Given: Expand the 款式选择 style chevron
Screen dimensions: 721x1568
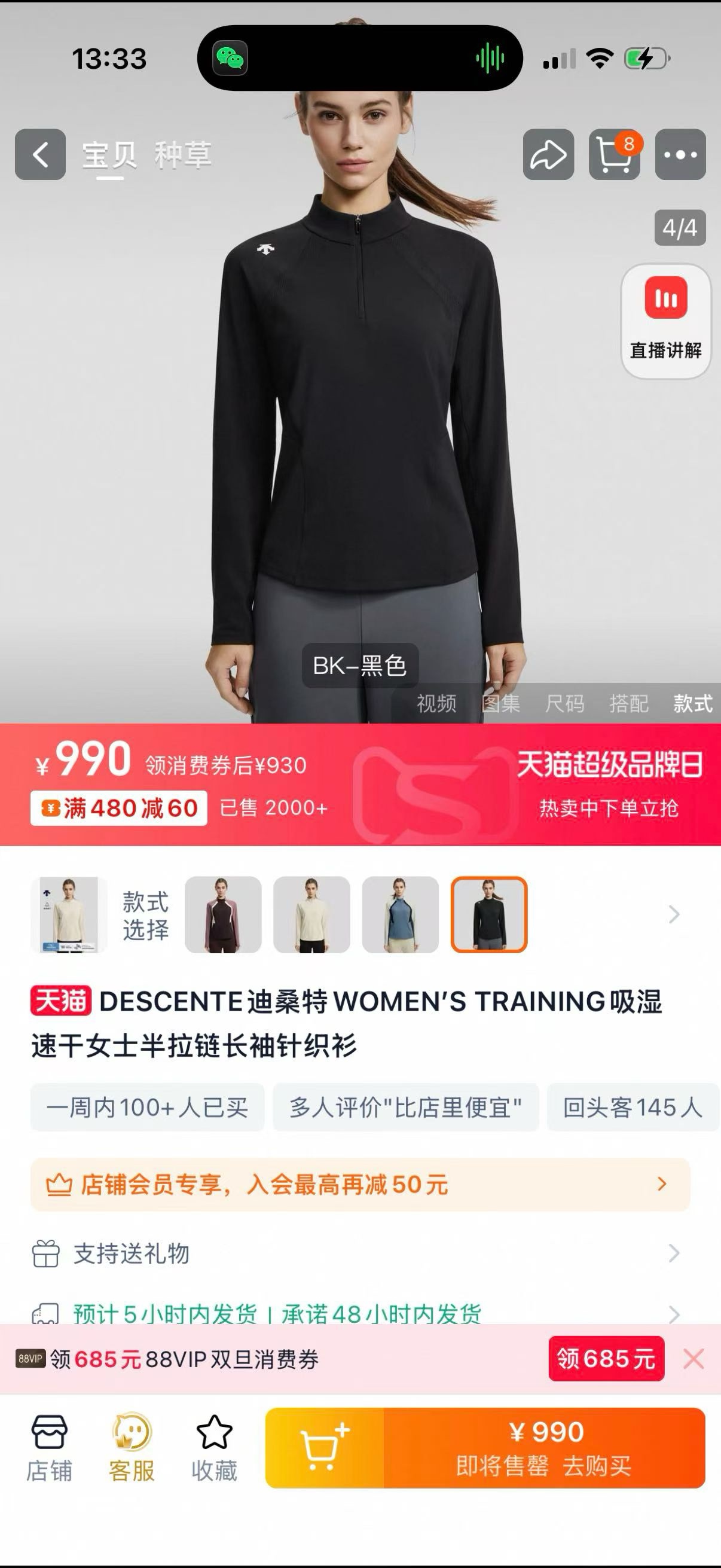Looking at the screenshot, I should pyautogui.click(x=674, y=914).
